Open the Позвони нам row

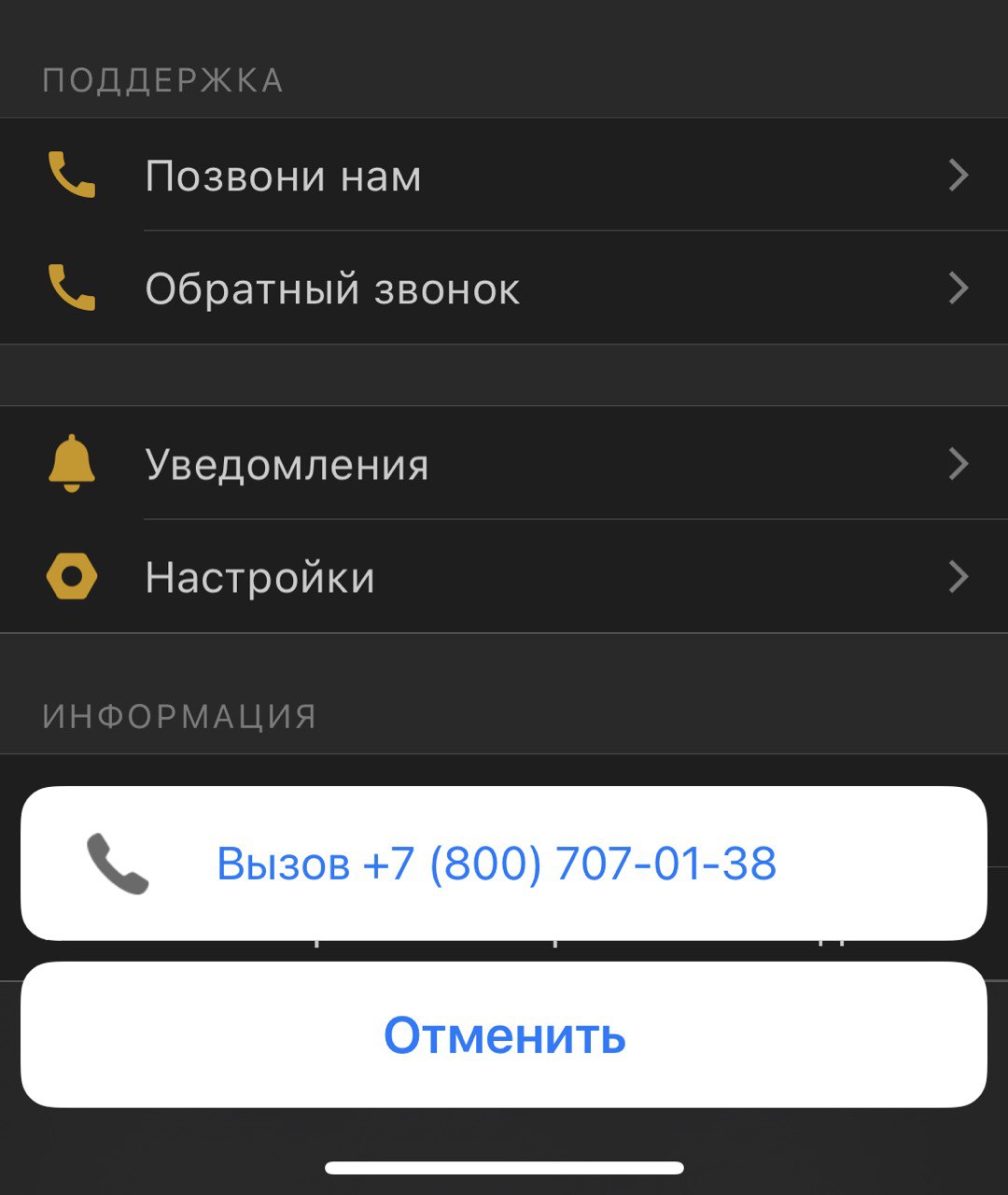(x=504, y=176)
